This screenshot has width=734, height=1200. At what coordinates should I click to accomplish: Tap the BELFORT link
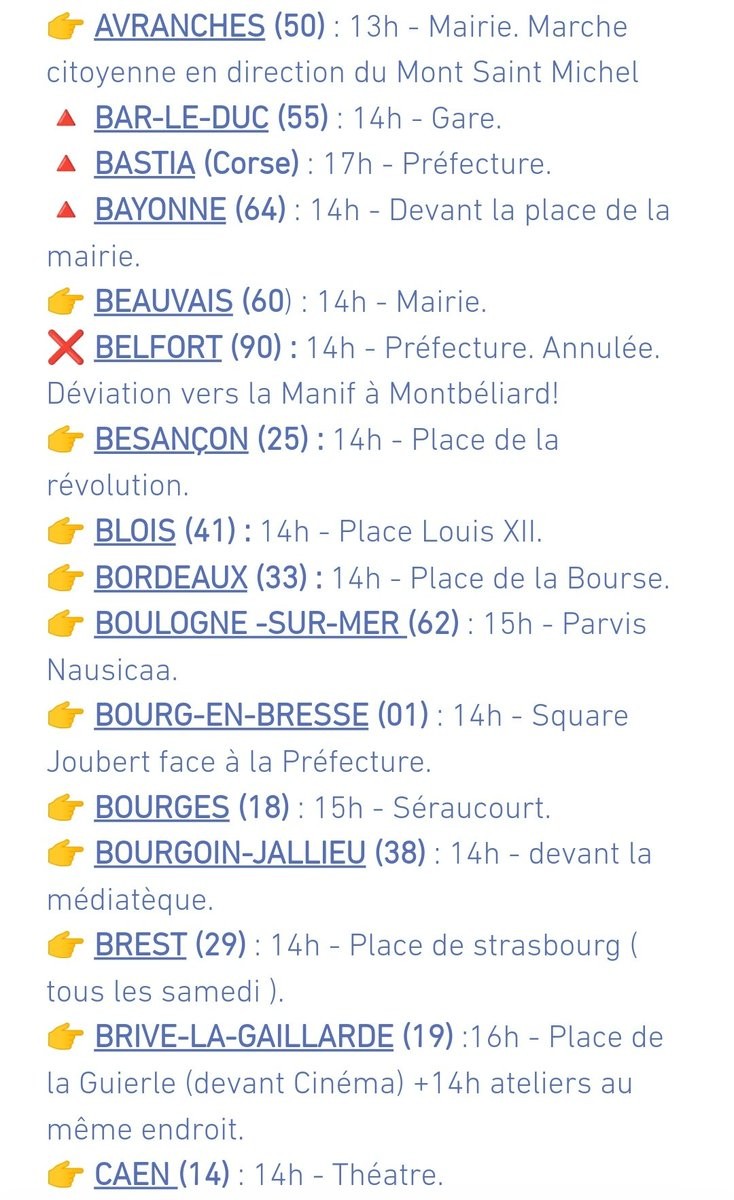coord(157,347)
